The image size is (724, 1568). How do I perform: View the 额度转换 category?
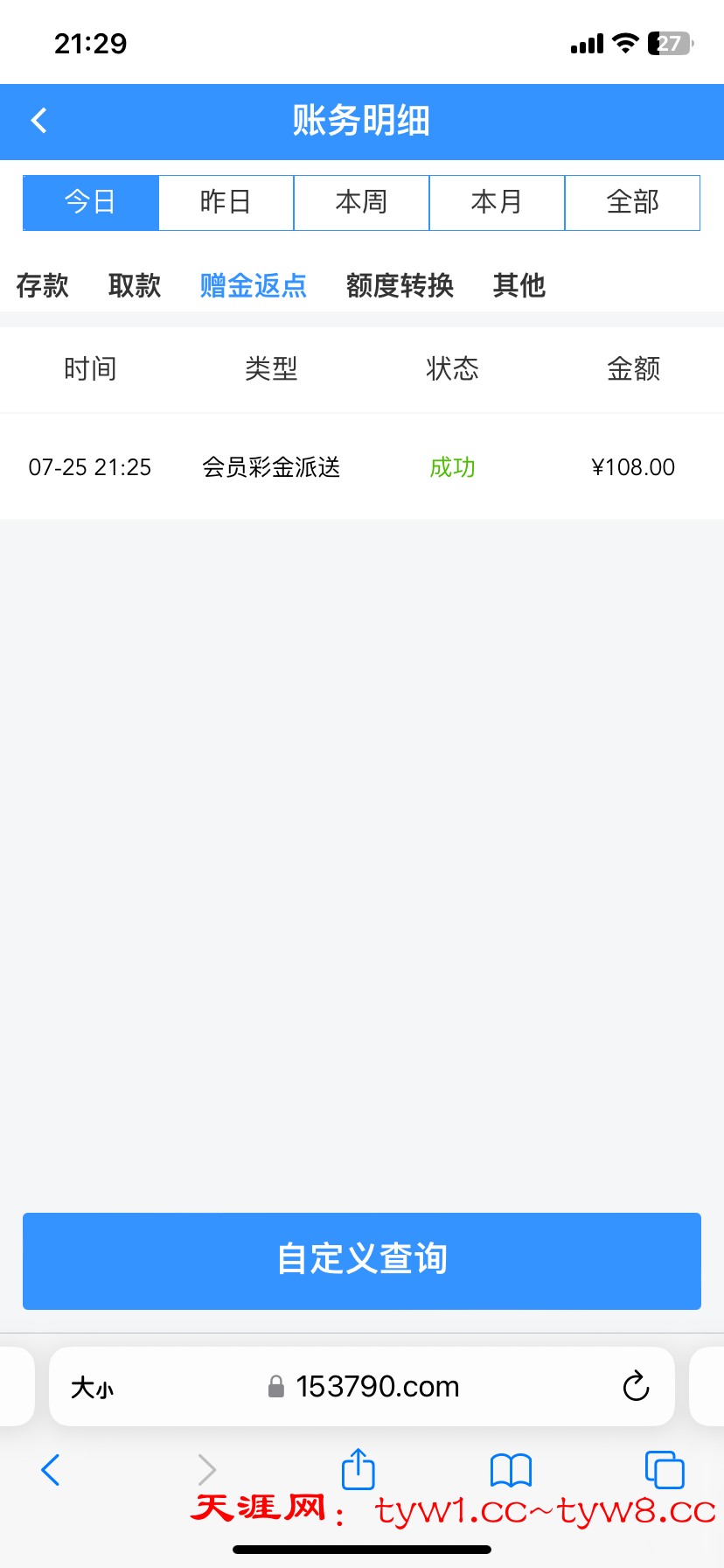coord(400,285)
